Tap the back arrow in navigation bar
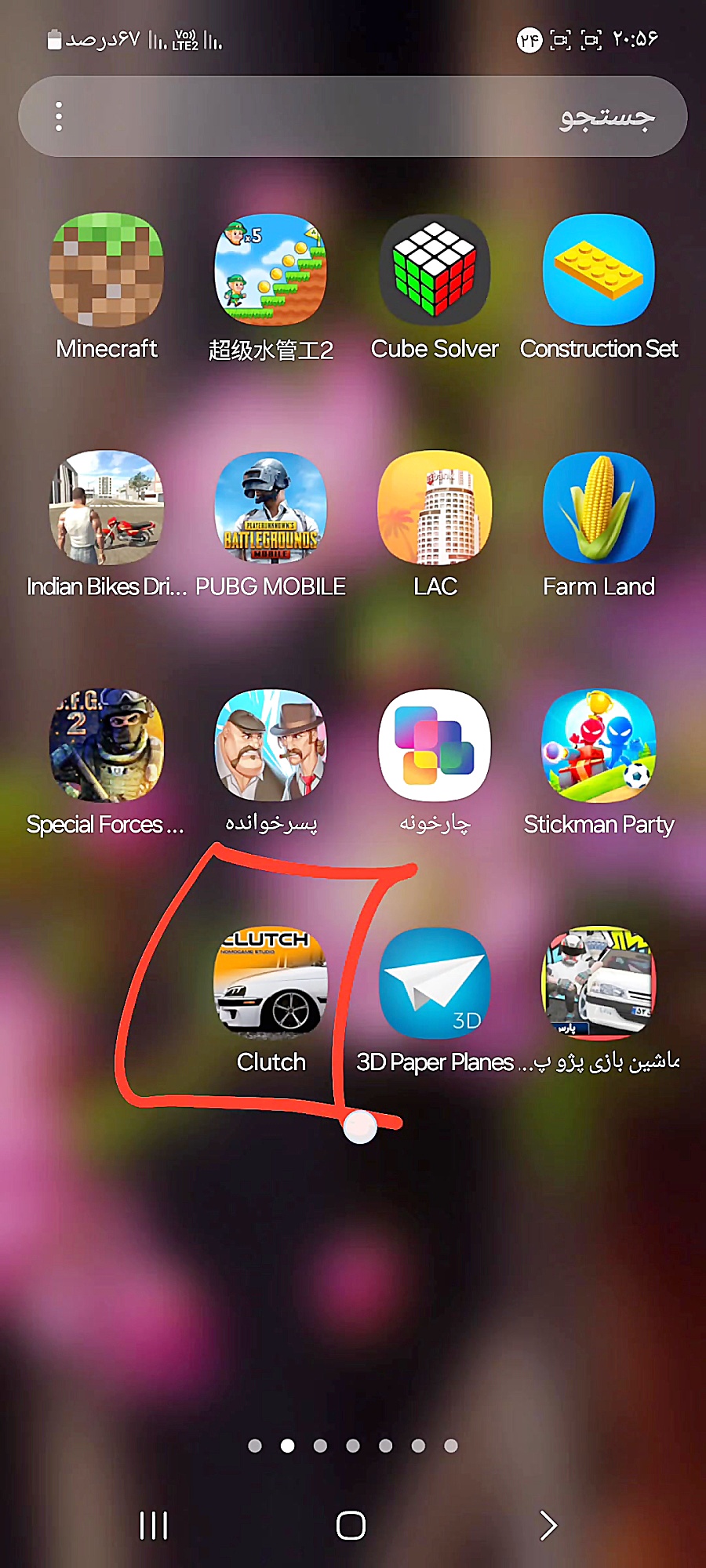This screenshot has width=706, height=1568. [548, 1525]
